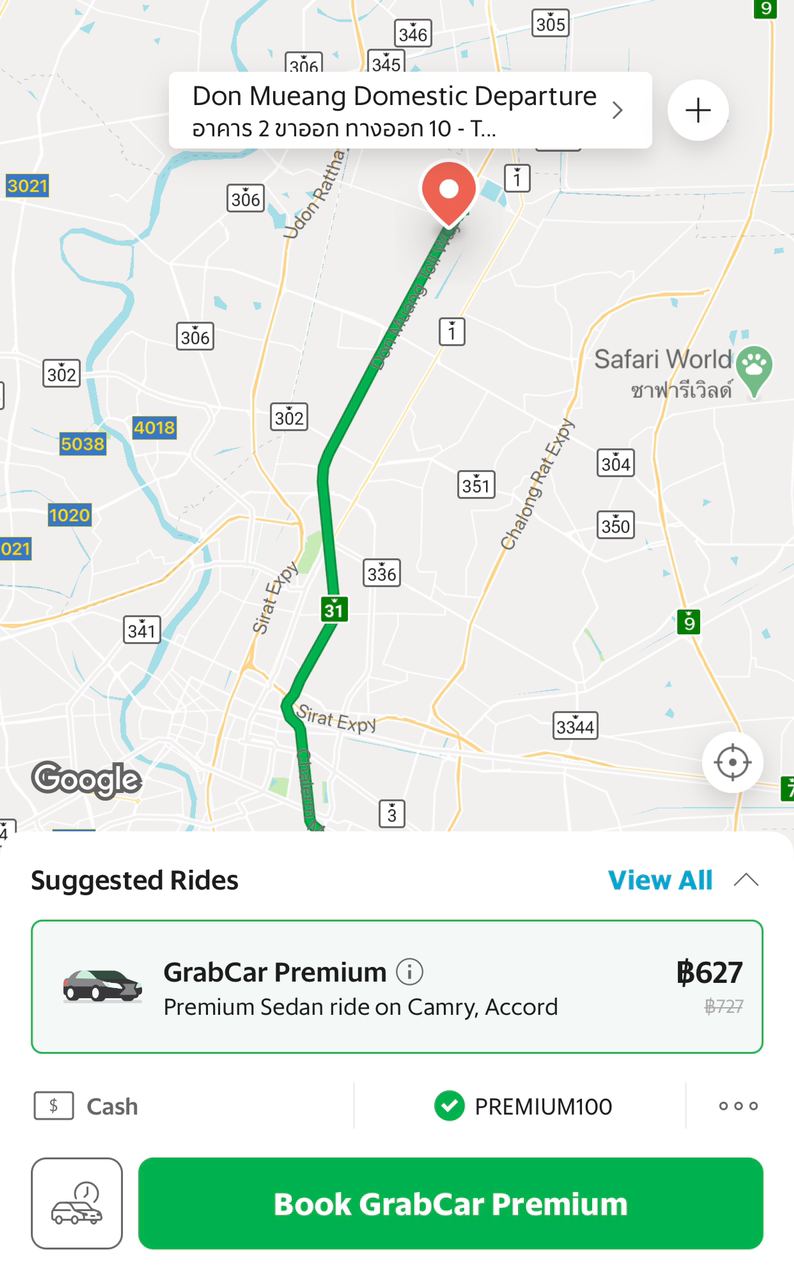Open the PREMIUM100 promo code option
Viewport: 794px width, 1280px height.
(523, 1106)
